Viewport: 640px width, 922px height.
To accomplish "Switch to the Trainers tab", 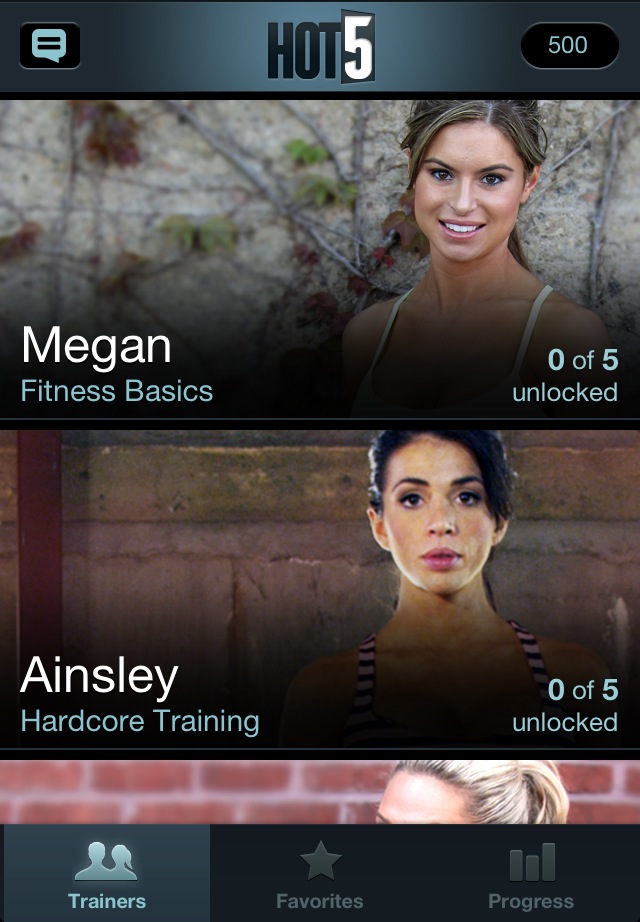I will click(x=106, y=874).
